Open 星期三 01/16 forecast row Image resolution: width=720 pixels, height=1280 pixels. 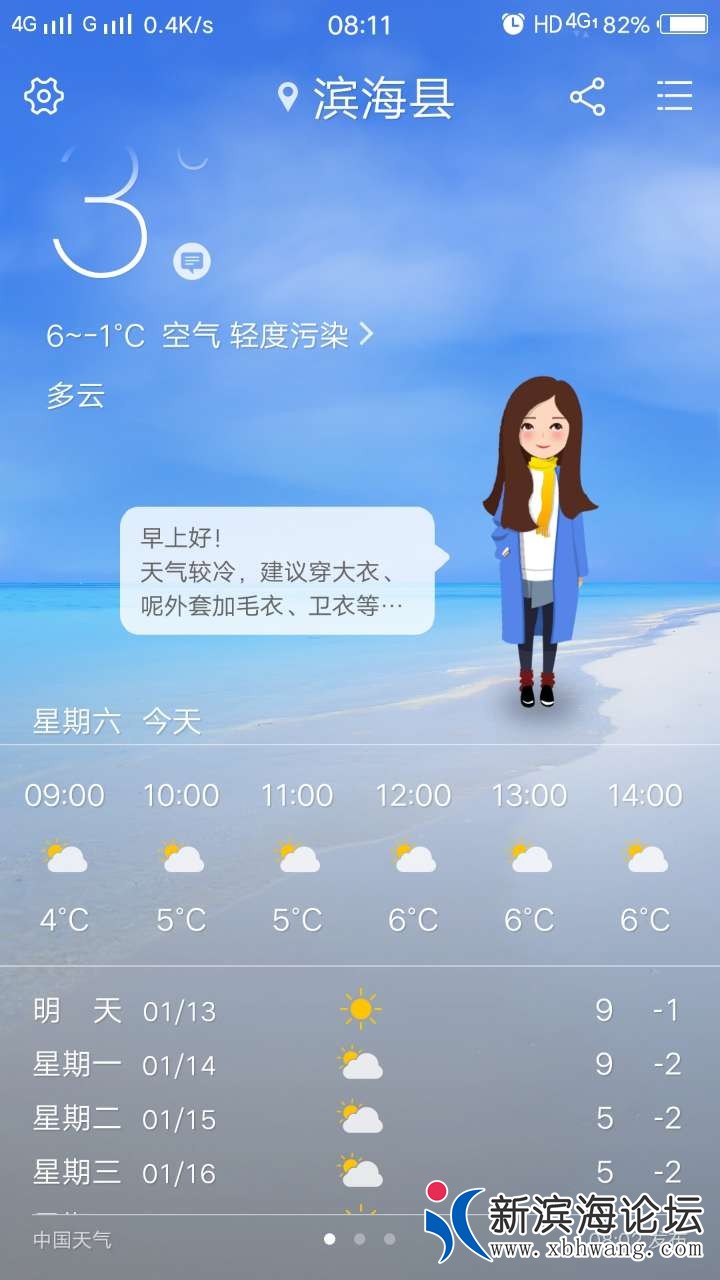coord(360,1172)
